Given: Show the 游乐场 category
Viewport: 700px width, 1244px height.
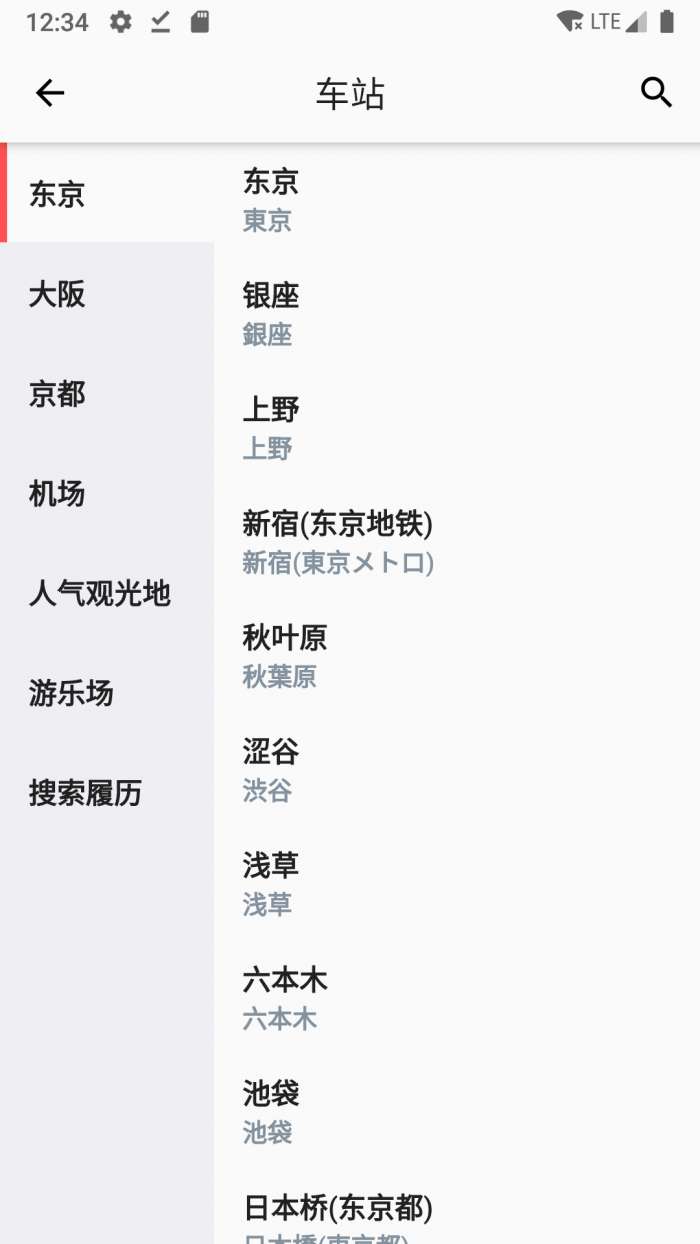Looking at the screenshot, I should point(71,693).
